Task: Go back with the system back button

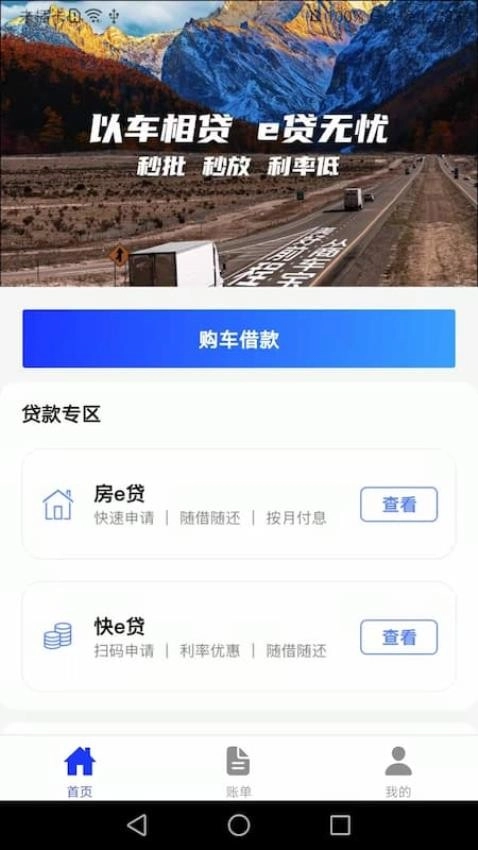Action: (x=137, y=825)
